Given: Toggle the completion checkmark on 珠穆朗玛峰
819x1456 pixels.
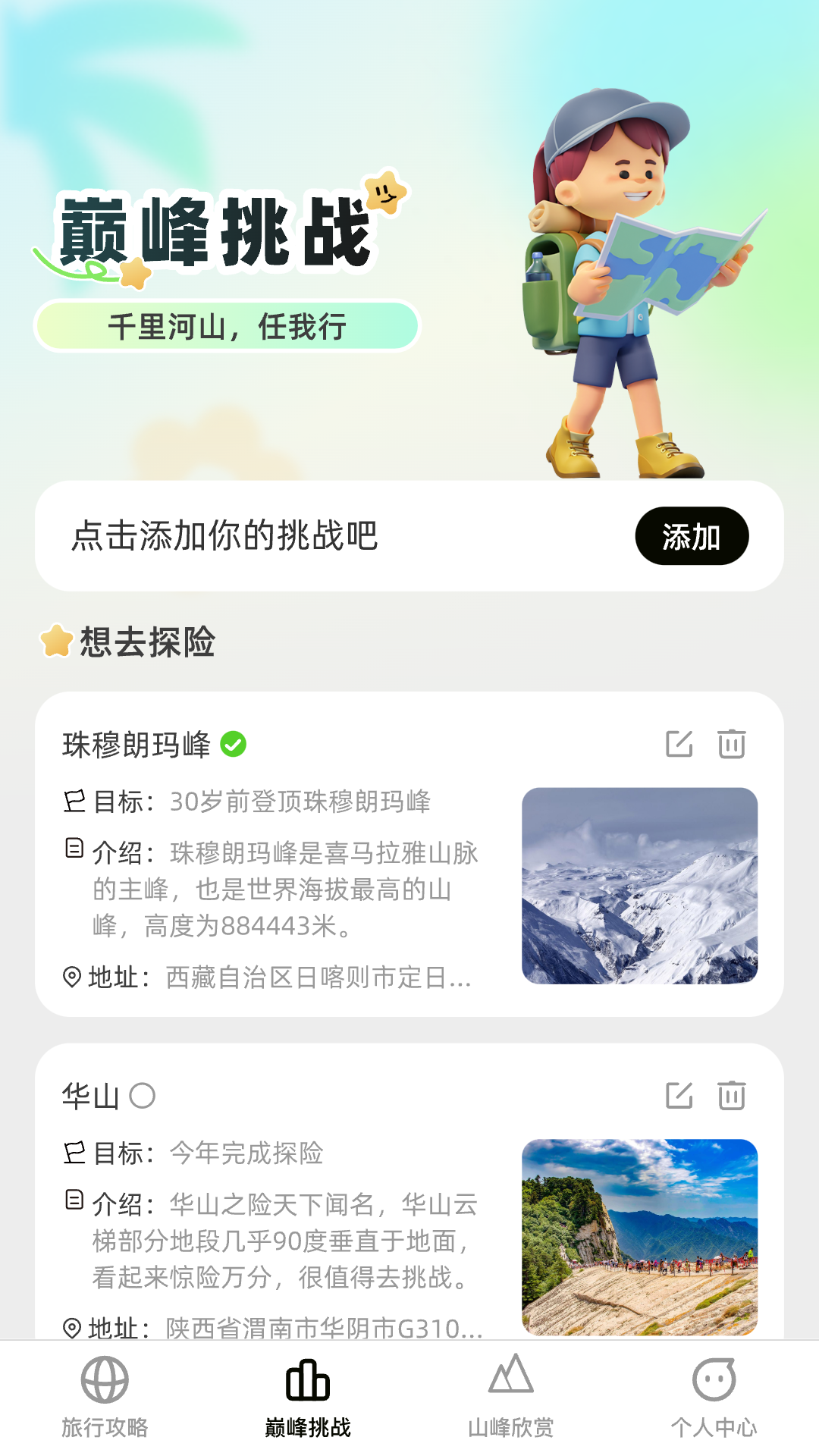Looking at the screenshot, I should (233, 743).
